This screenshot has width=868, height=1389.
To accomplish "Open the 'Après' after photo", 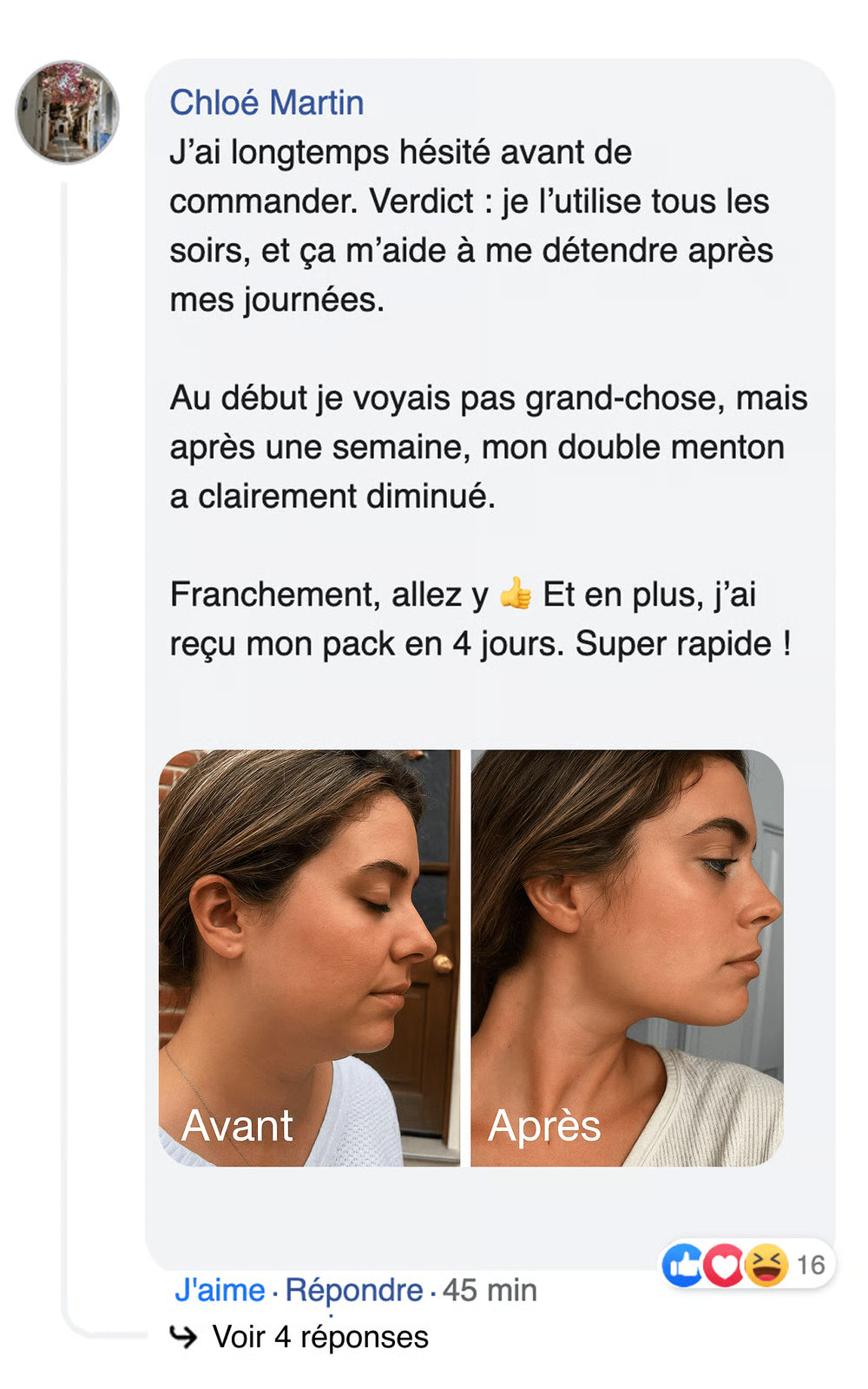I will point(625,955).
